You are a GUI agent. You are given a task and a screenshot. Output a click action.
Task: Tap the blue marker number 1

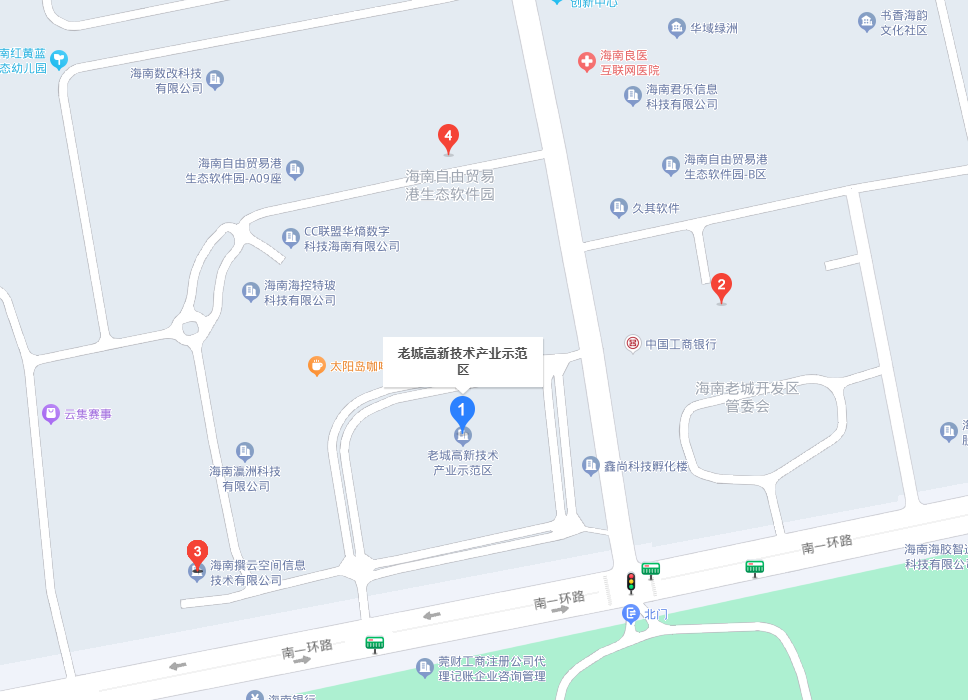pos(461,409)
